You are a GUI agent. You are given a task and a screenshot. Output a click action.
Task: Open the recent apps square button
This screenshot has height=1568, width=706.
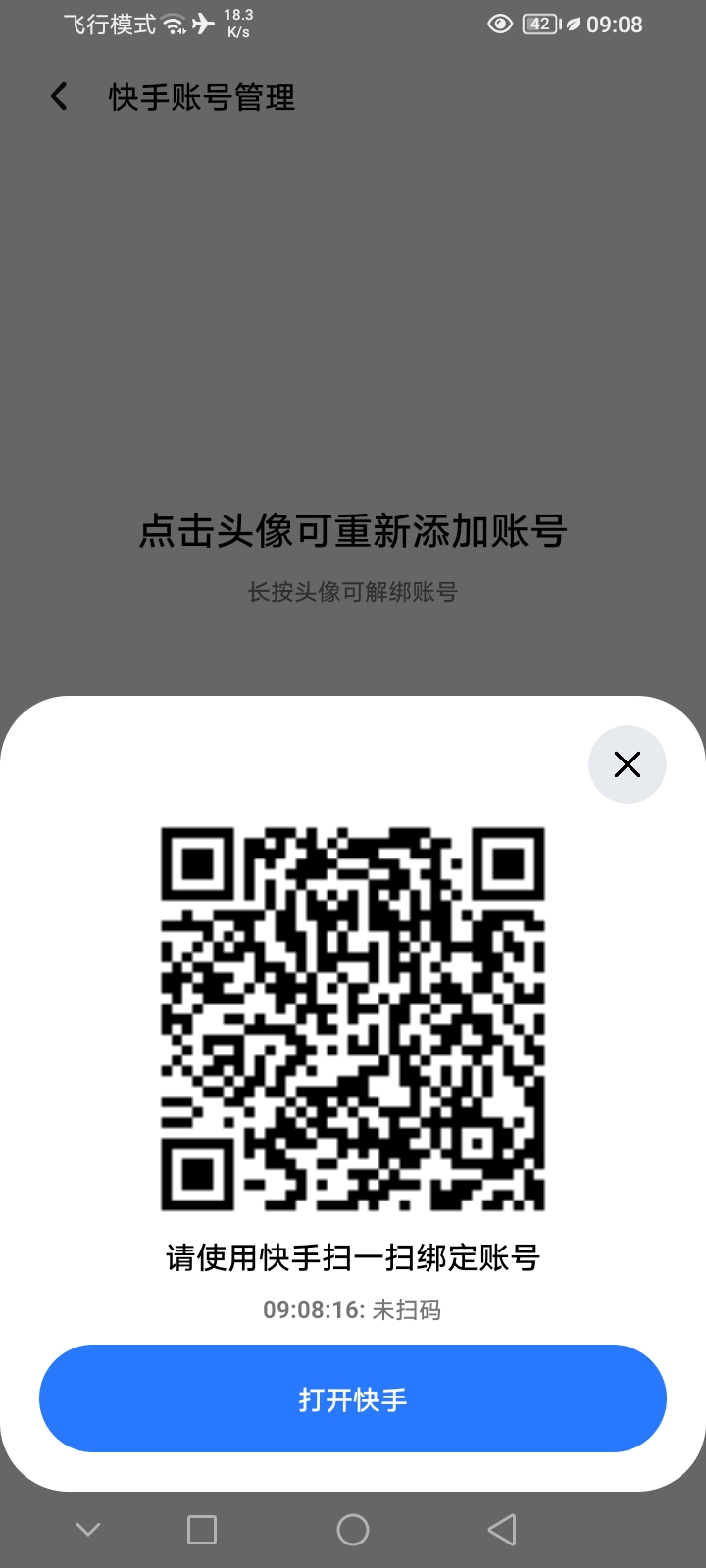202,1530
